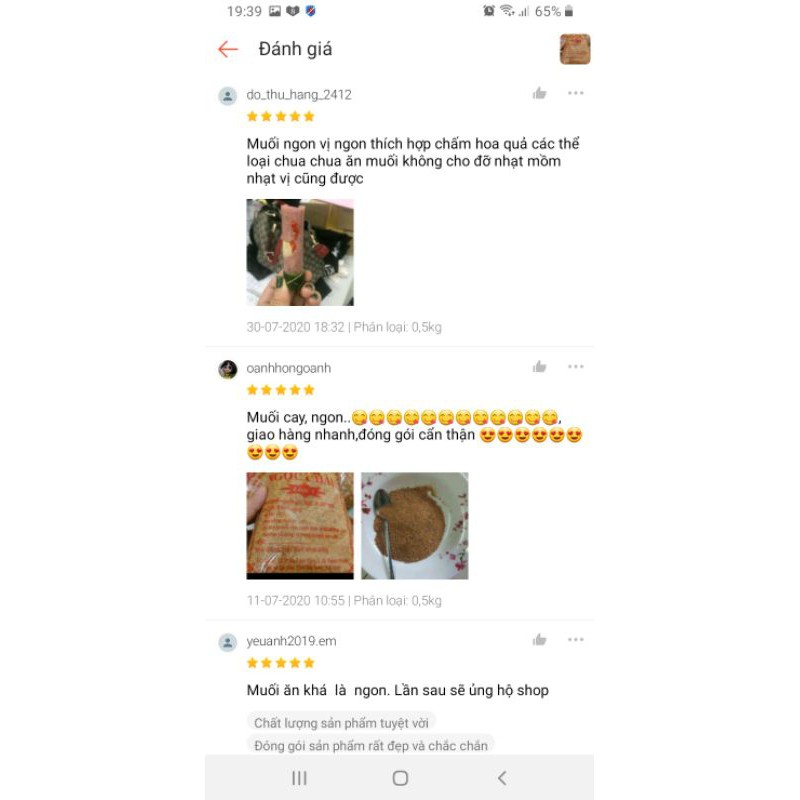
Task: Go back using the red arrow
Action: coord(228,49)
